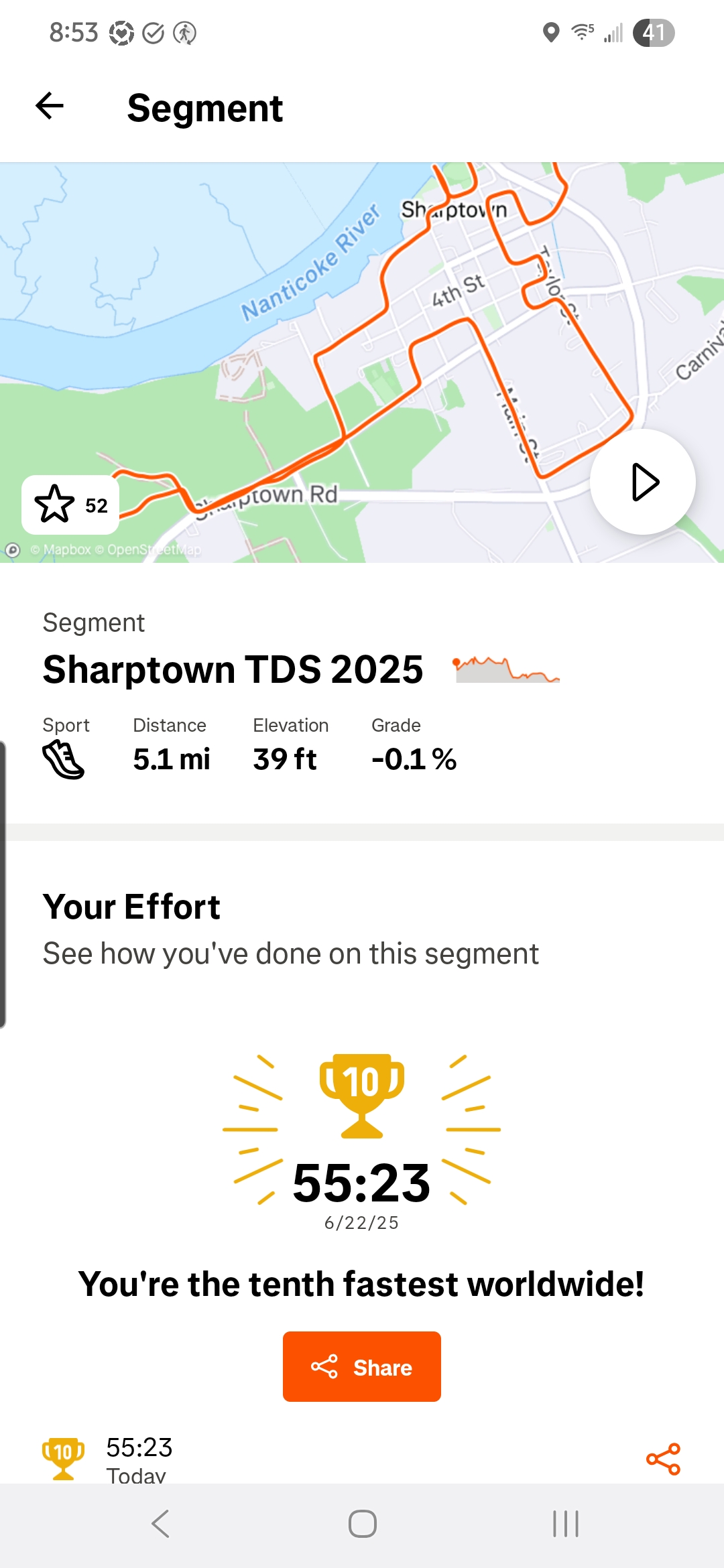Go back from the Segment screen
Screen dimensions: 724x1568
[50, 106]
